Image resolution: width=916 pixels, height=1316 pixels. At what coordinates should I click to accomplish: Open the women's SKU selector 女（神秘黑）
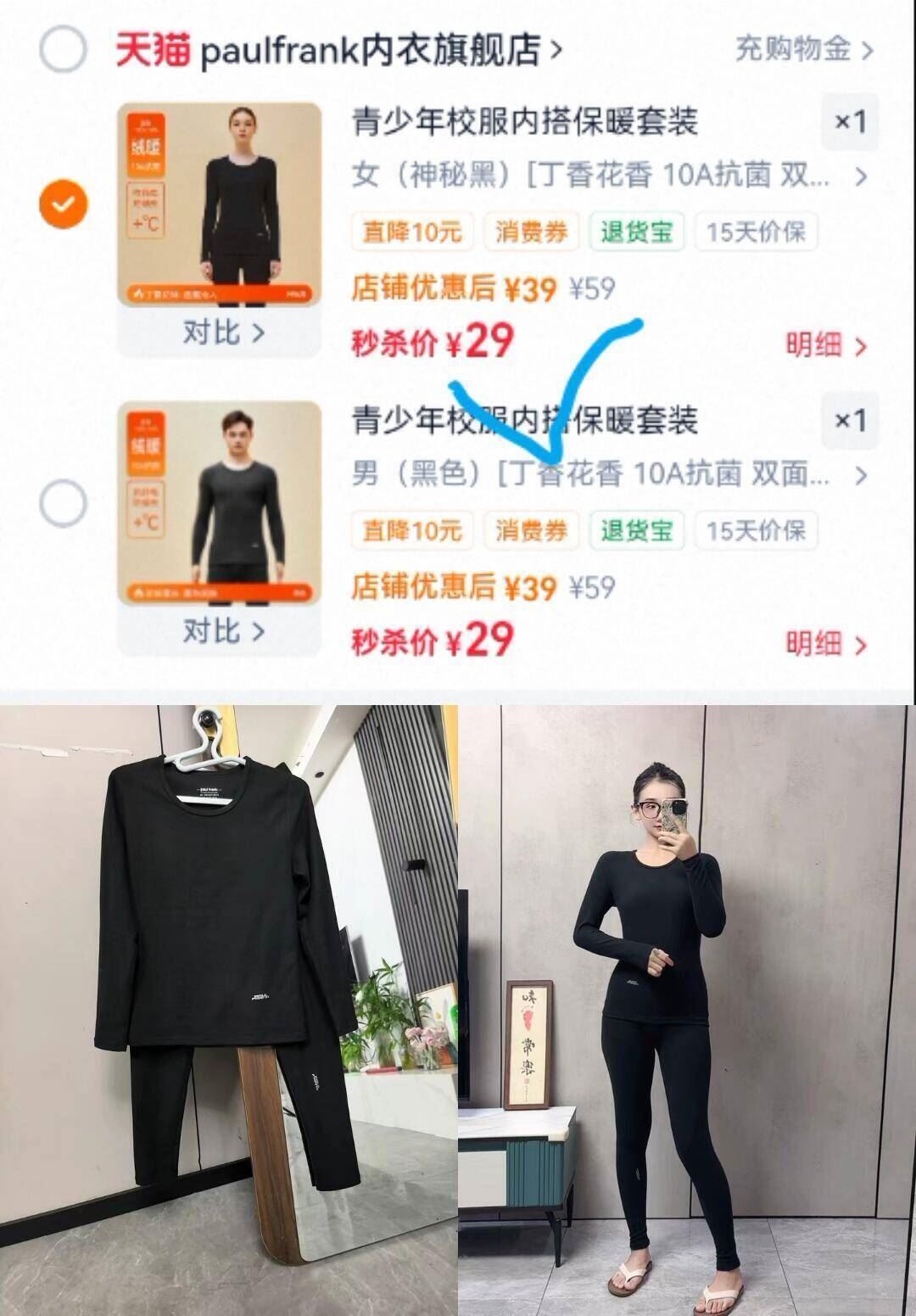pyautogui.click(x=594, y=175)
